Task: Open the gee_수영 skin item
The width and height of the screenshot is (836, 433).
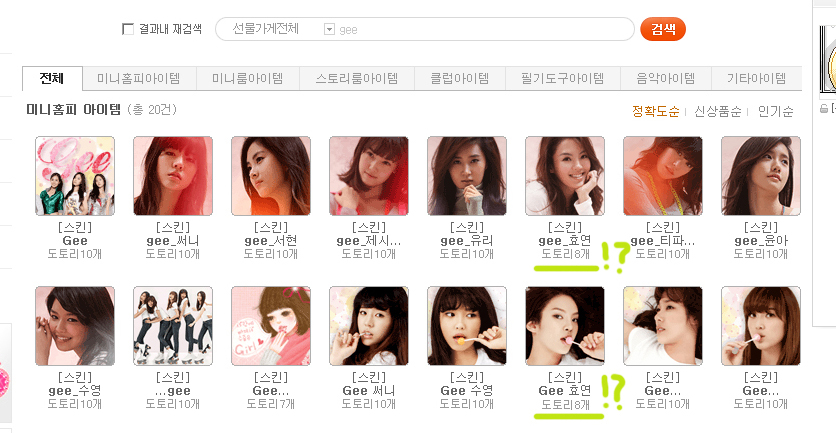Action: [x=75, y=326]
